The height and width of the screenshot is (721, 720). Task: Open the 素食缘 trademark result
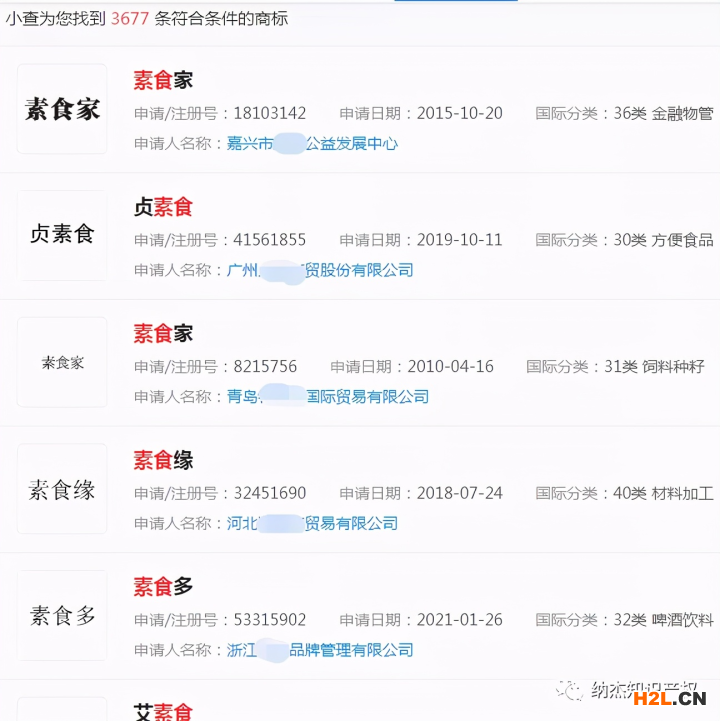pyautogui.click(x=163, y=460)
